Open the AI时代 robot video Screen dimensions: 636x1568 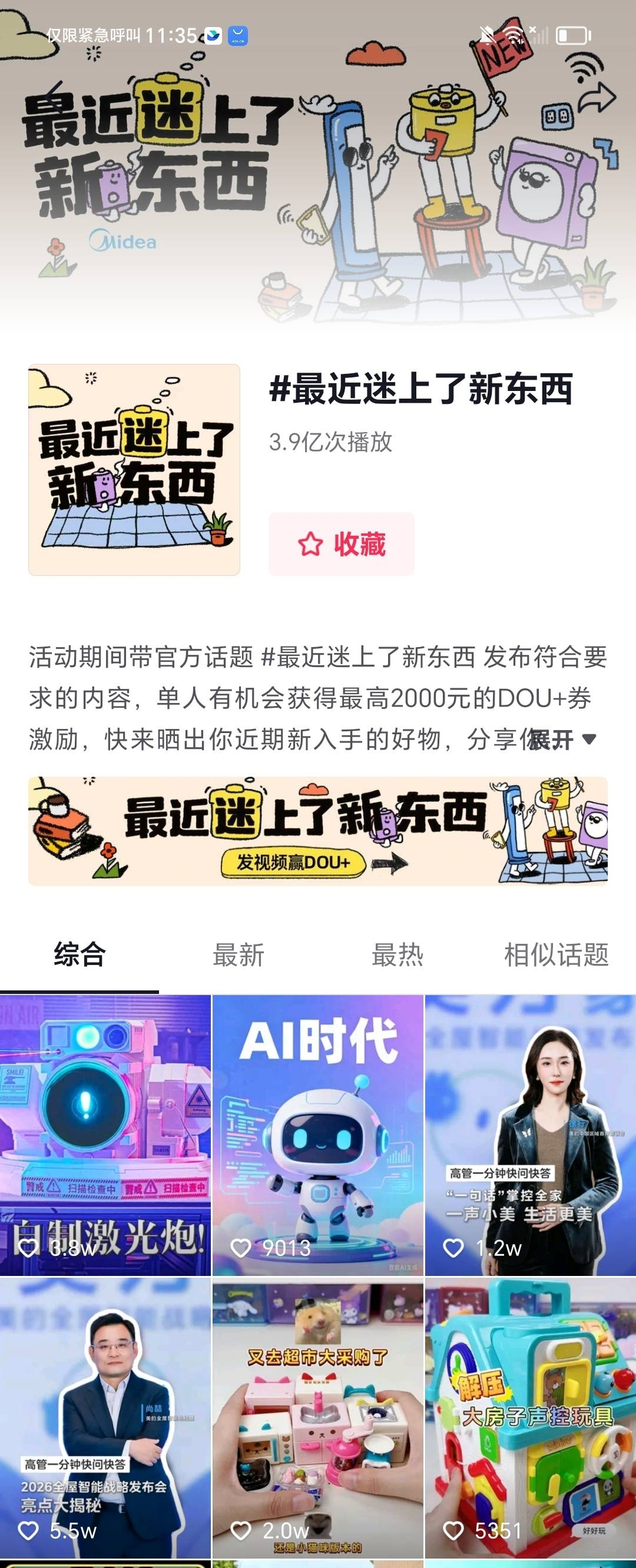point(317,1135)
